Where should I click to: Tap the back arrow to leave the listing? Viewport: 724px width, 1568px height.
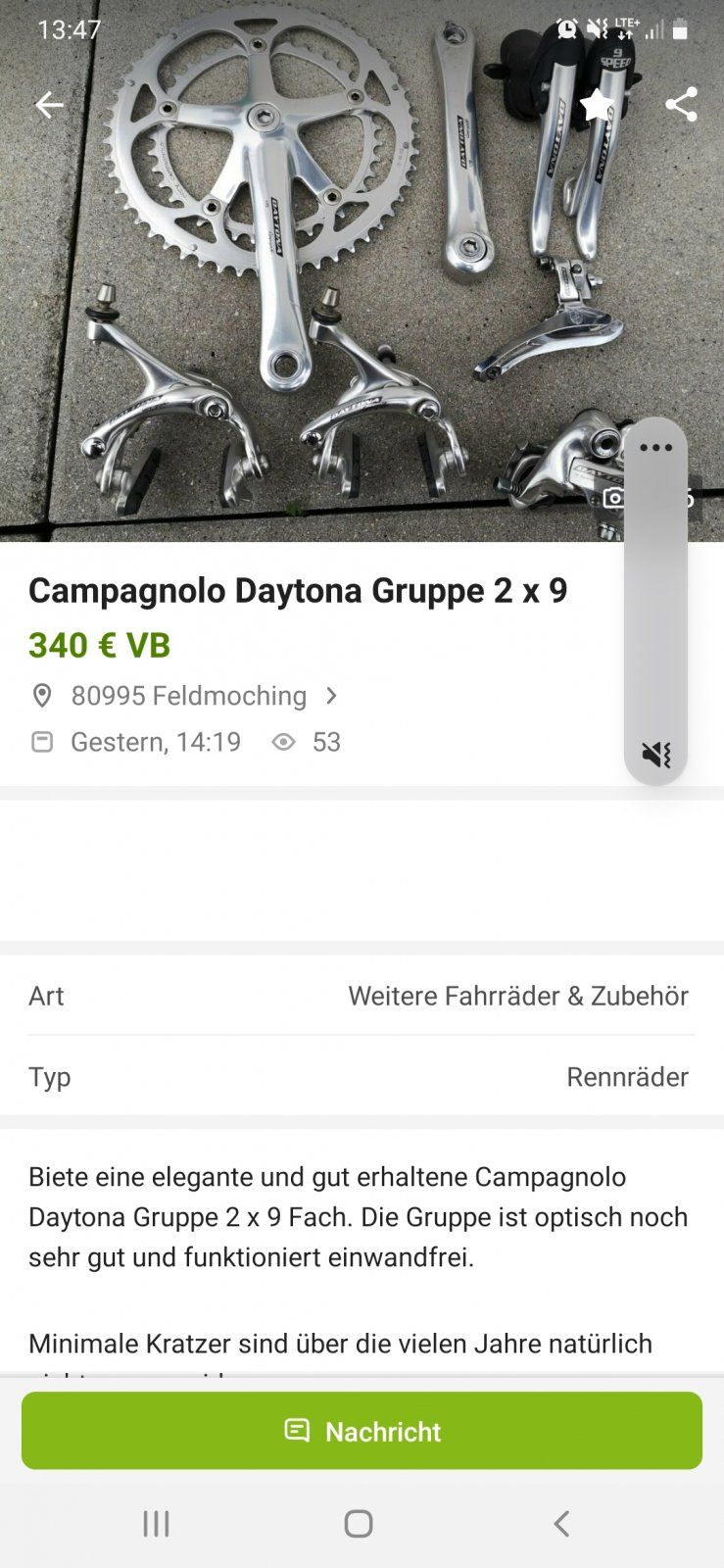(x=46, y=105)
